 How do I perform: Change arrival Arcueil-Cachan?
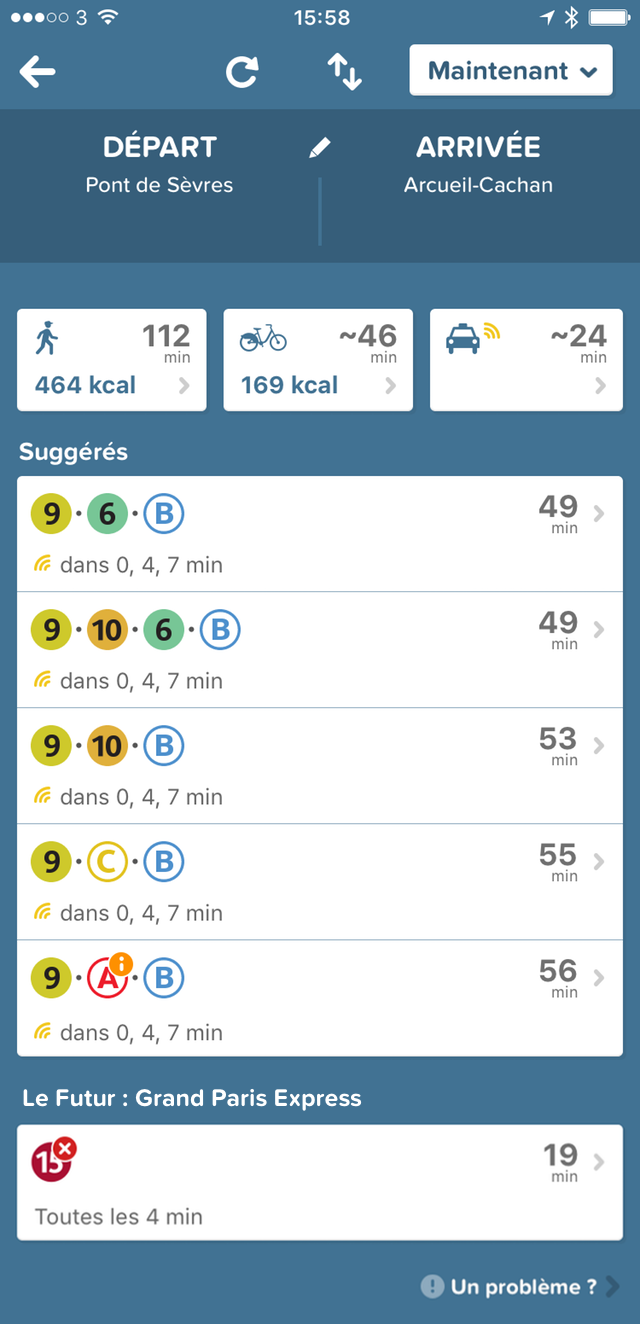point(479,165)
